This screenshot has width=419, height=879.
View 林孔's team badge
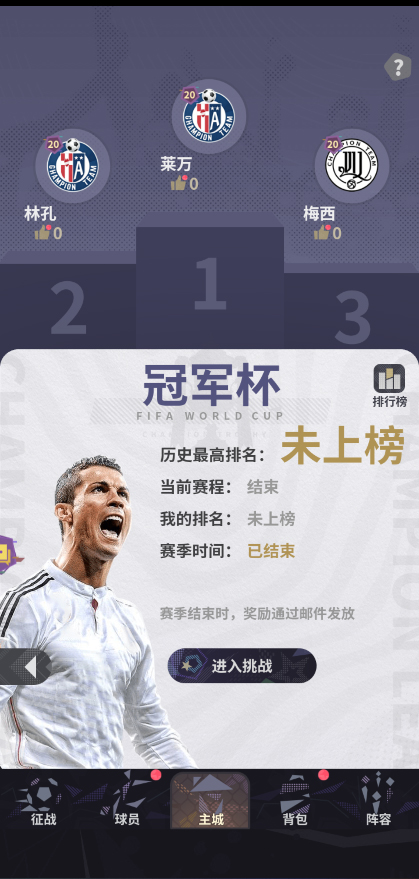click(x=72, y=165)
